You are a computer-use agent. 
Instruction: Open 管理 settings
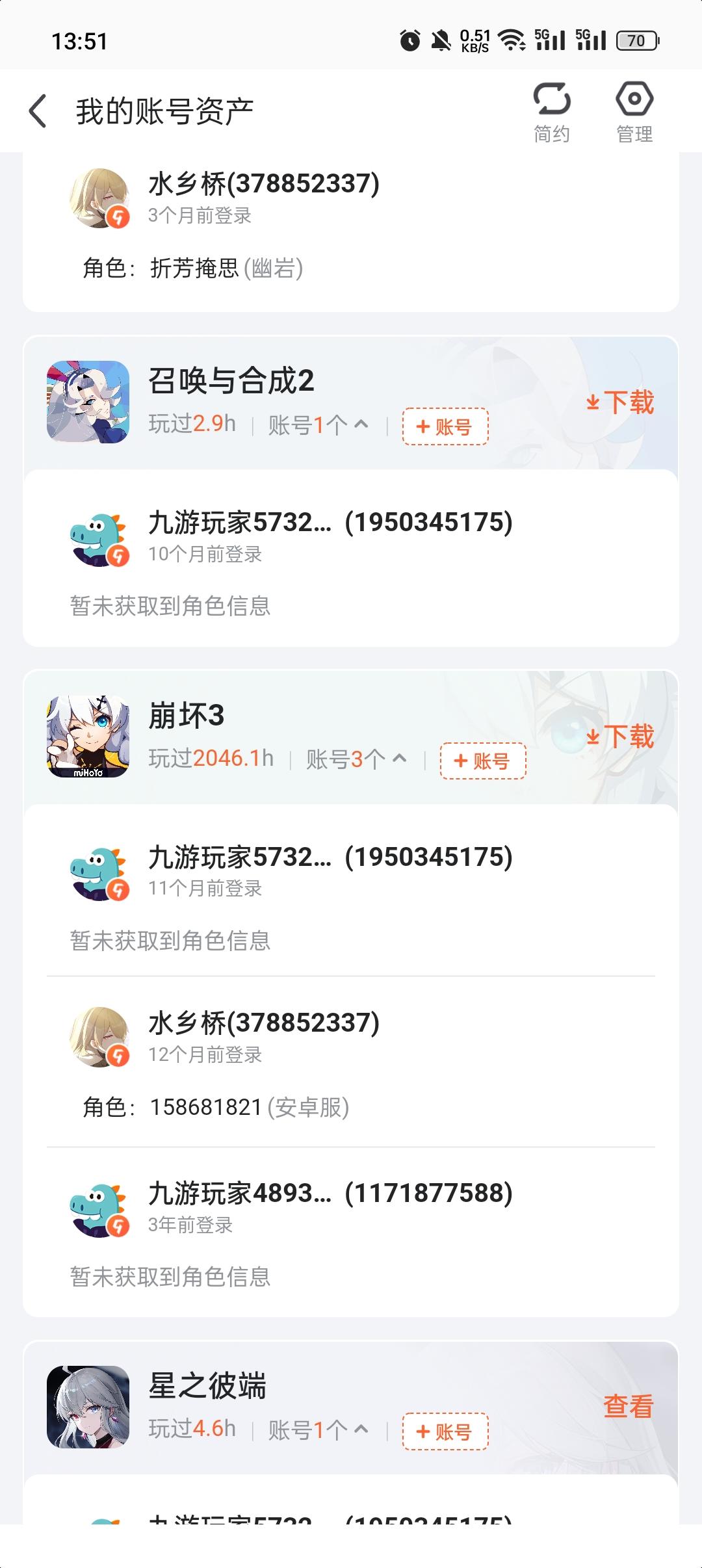point(634,111)
